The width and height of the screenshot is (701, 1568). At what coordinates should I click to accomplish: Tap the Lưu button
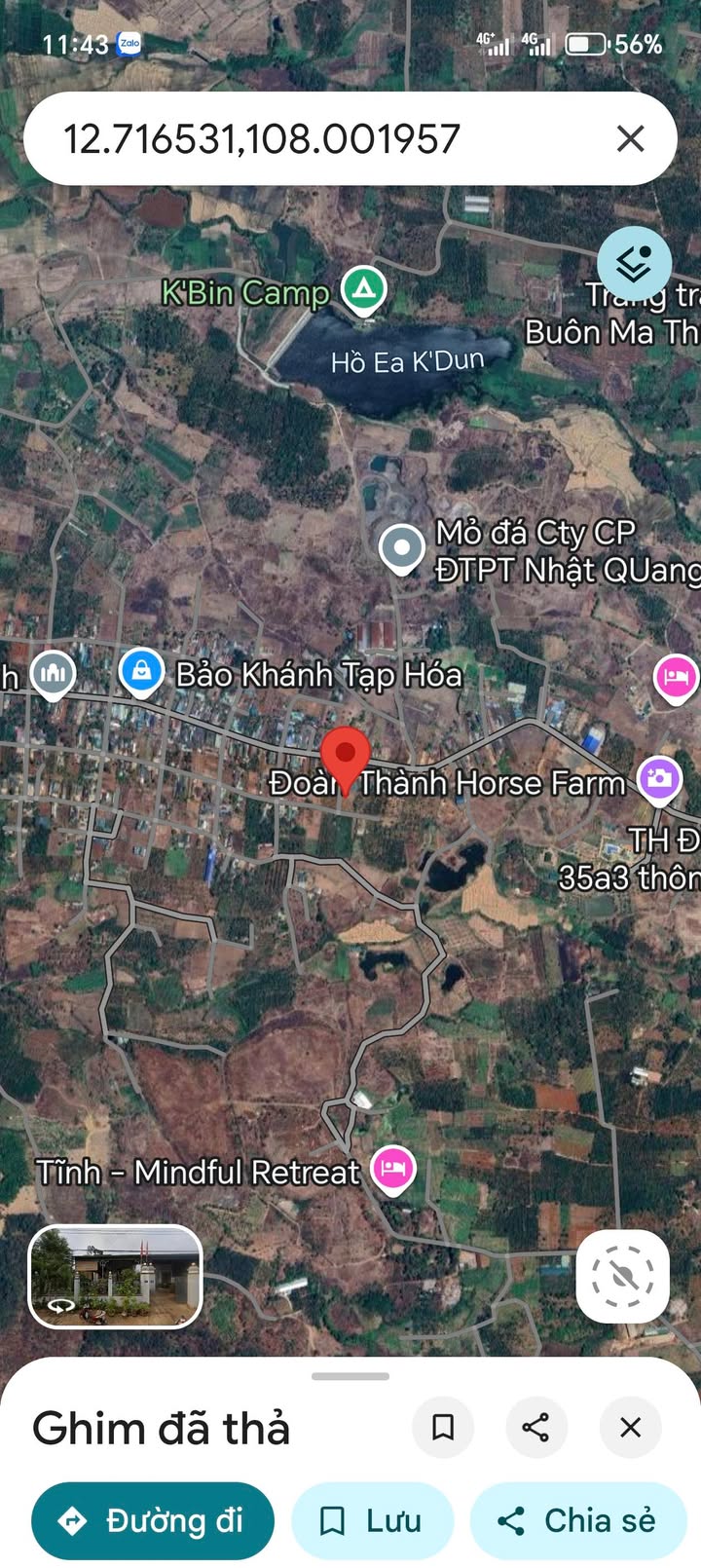(x=372, y=1520)
